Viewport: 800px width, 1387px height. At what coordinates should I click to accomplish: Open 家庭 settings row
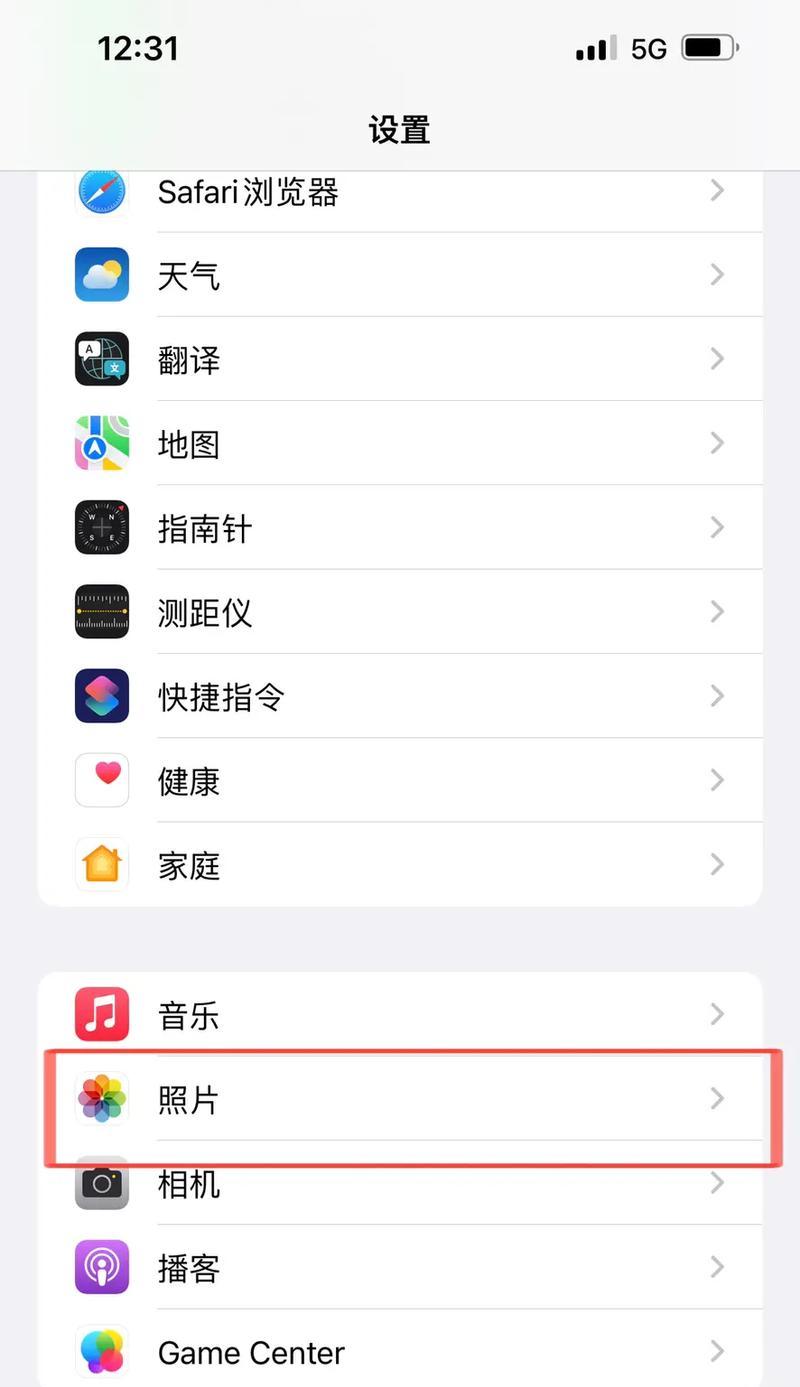coord(400,865)
